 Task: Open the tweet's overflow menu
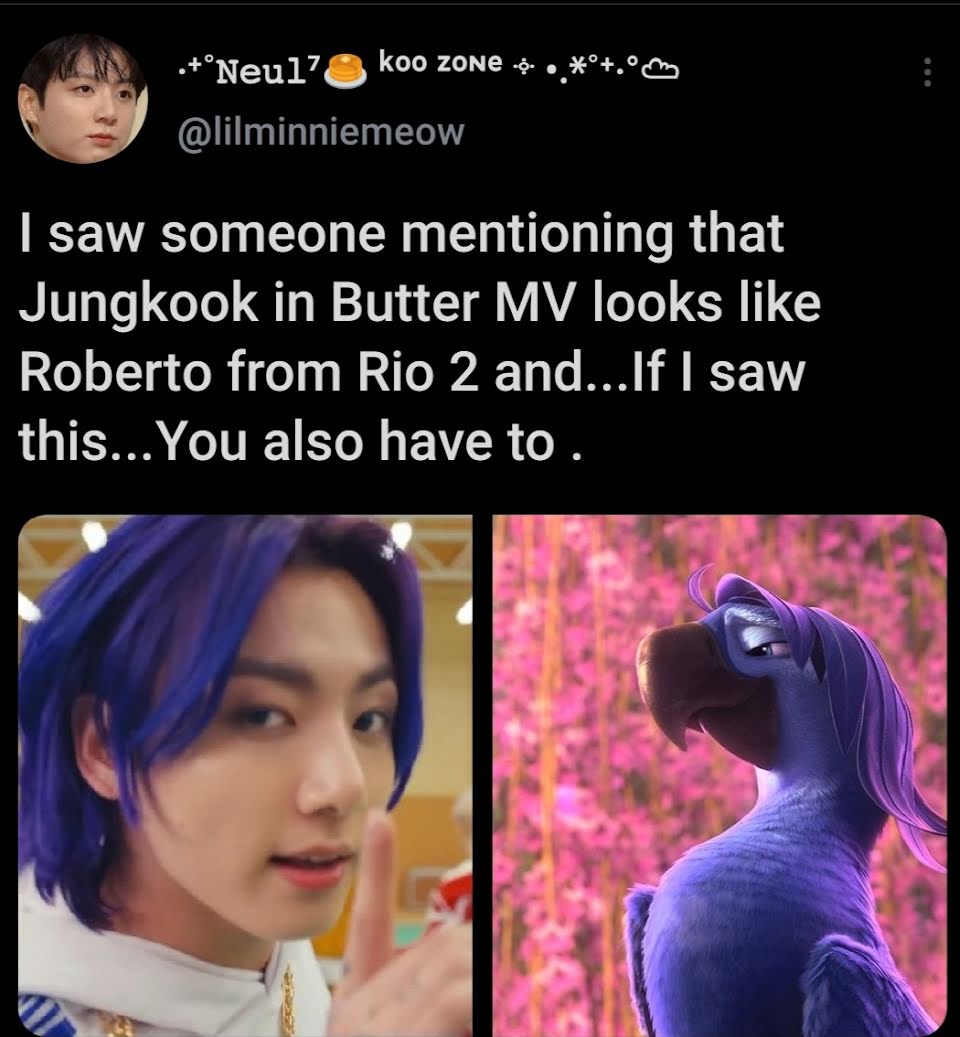coord(927,72)
